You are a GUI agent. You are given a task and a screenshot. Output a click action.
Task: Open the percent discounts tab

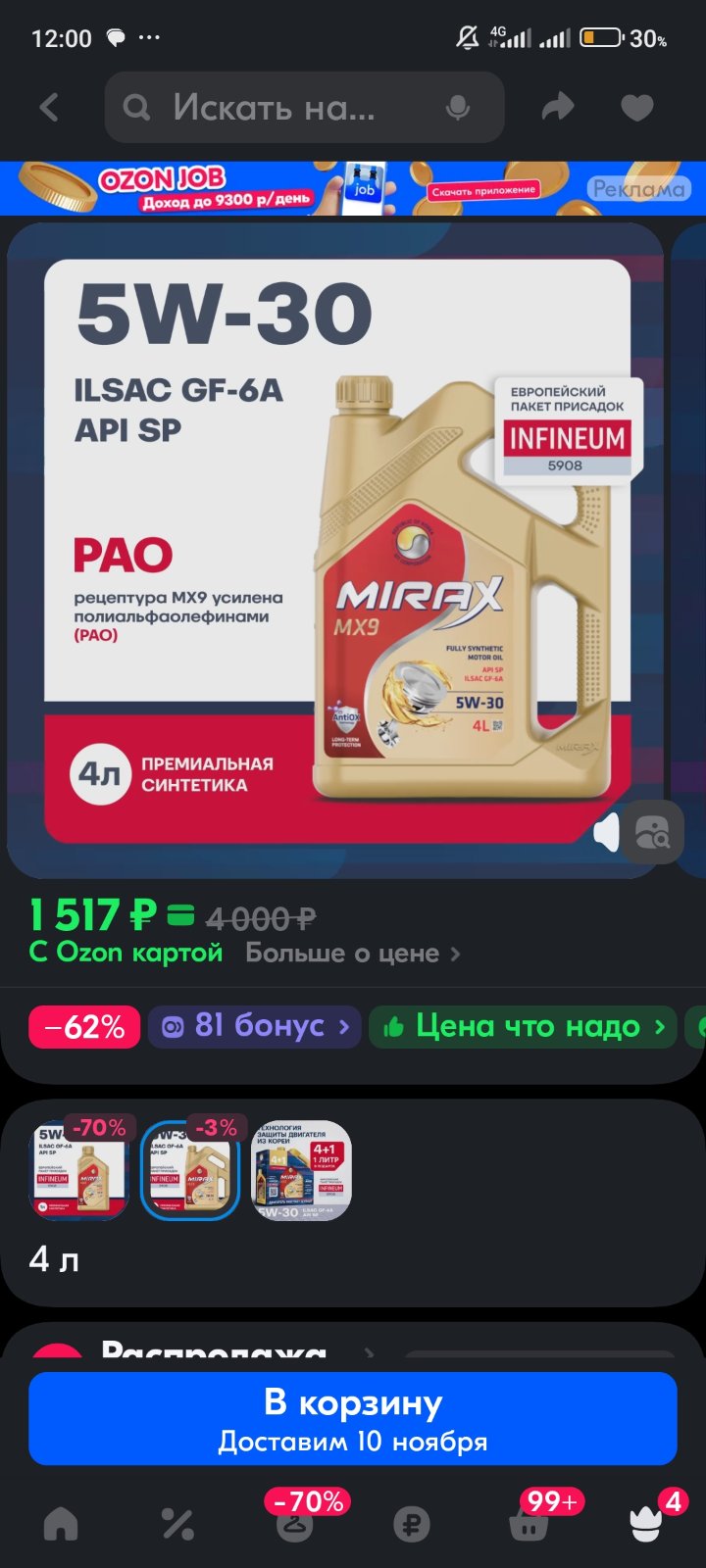pyautogui.click(x=177, y=1524)
